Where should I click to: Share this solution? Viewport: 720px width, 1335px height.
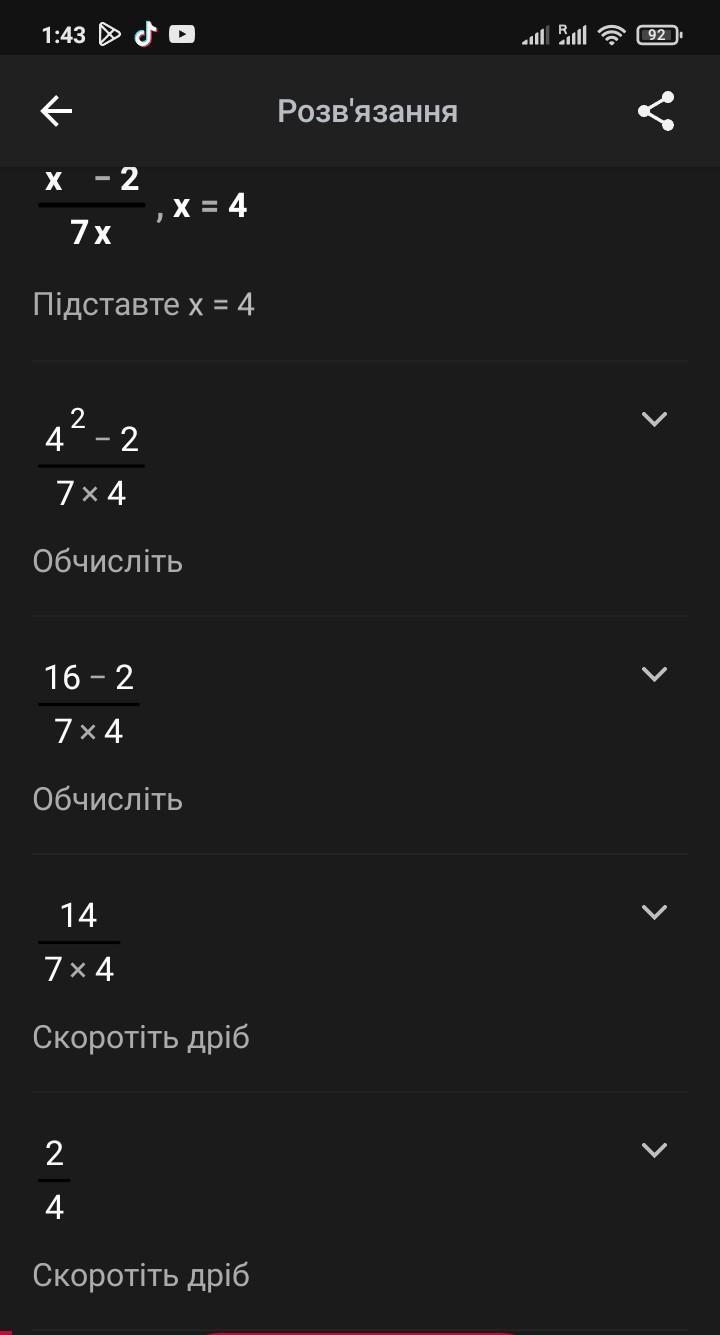point(656,111)
